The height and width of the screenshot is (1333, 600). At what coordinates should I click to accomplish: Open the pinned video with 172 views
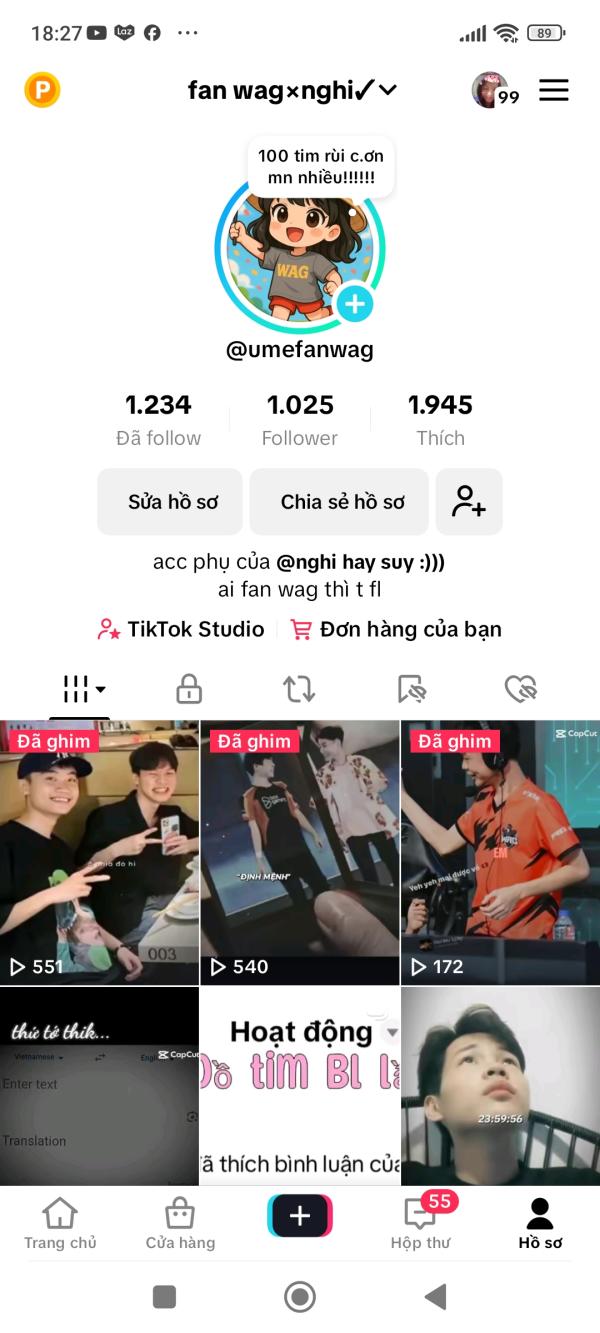coord(500,852)
